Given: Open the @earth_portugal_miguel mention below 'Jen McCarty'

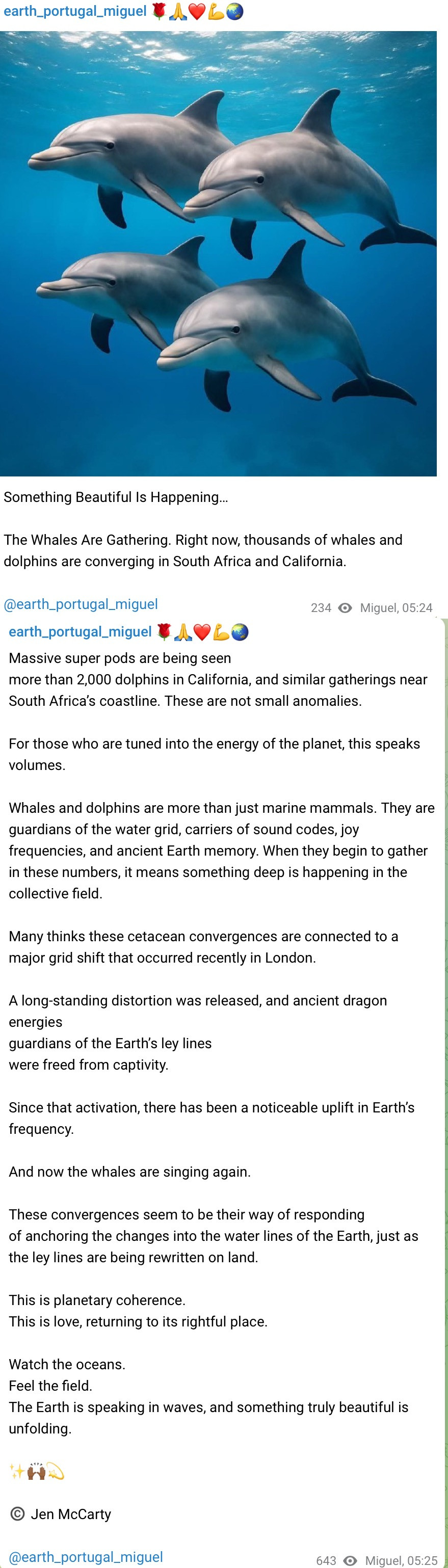Looking at the screenshot, I should click(86, 1556).
